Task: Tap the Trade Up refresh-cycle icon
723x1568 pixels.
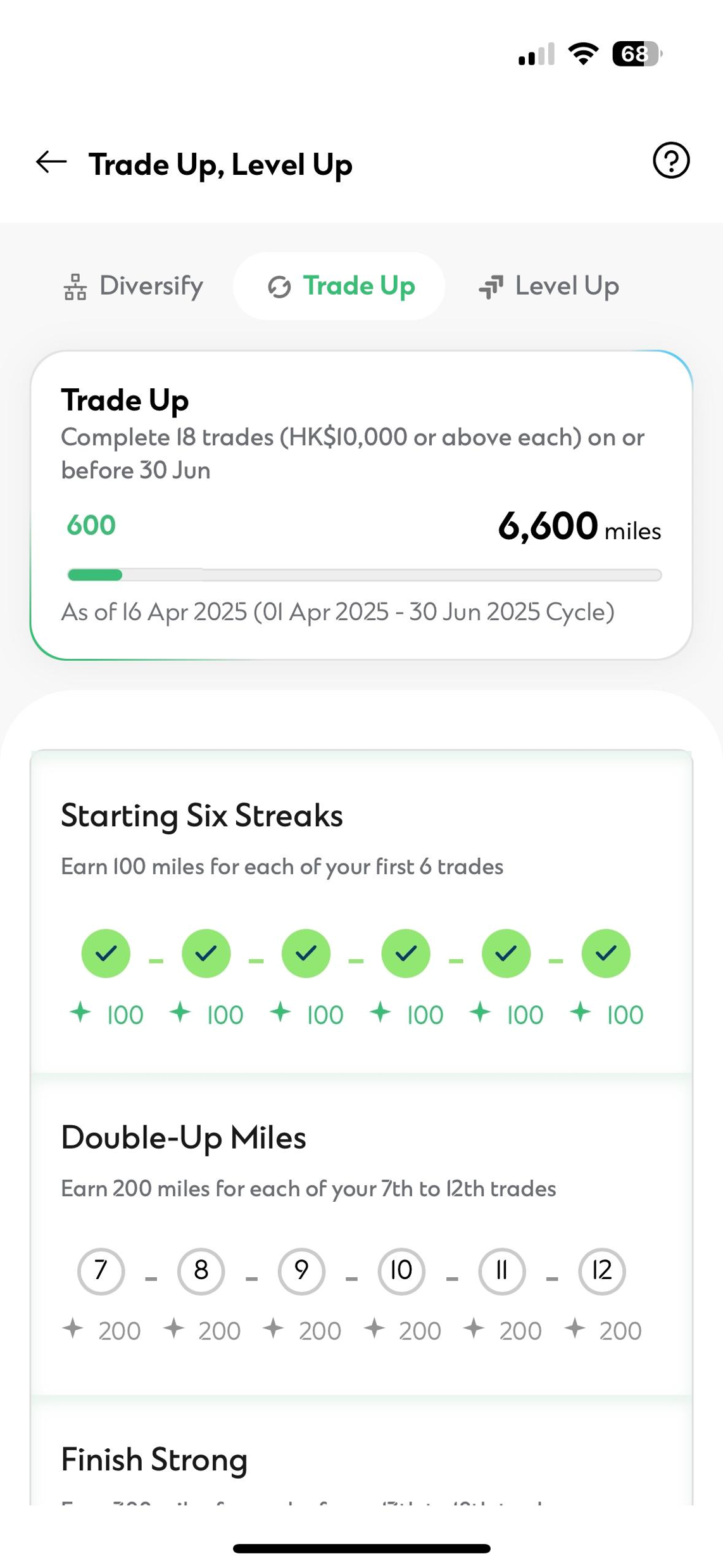Action: click(x=280, y=286)
